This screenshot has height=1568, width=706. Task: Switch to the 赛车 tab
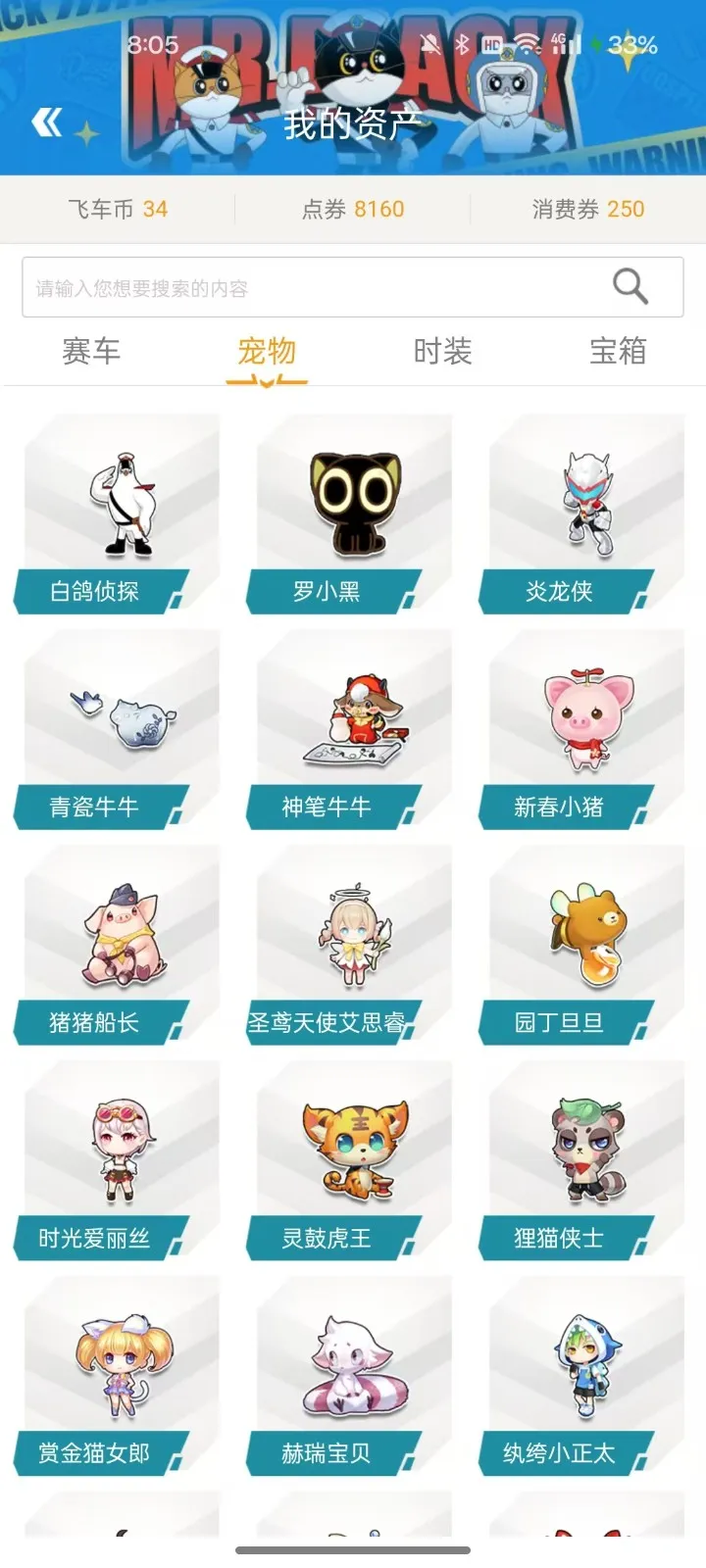(91, 351)
